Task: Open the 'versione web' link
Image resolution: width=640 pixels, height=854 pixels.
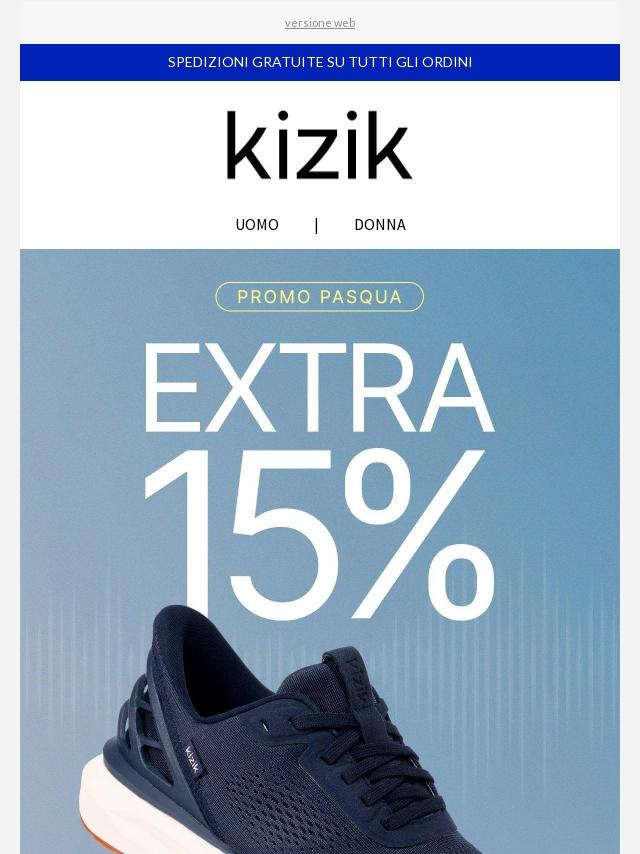Action: 319,23
